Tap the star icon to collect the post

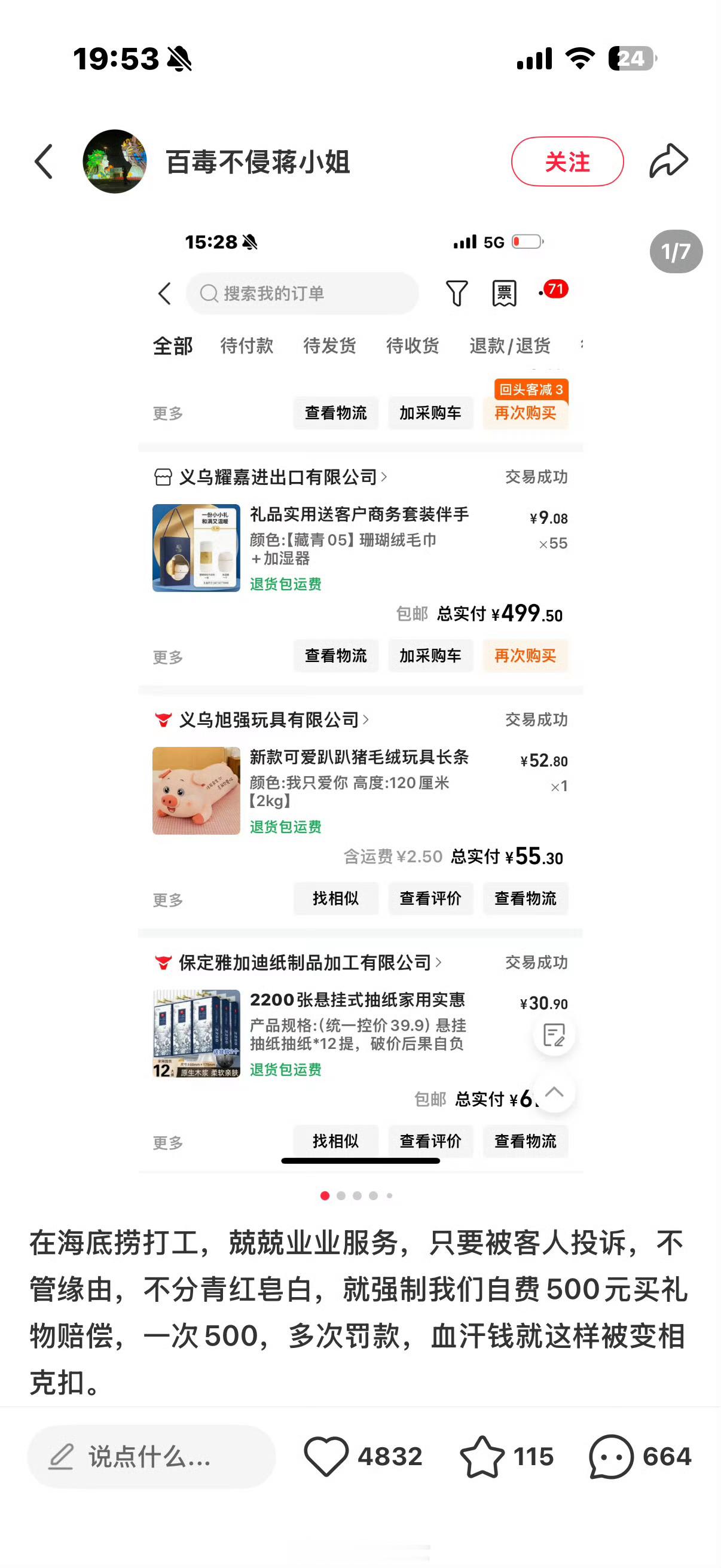[482, 1456]
